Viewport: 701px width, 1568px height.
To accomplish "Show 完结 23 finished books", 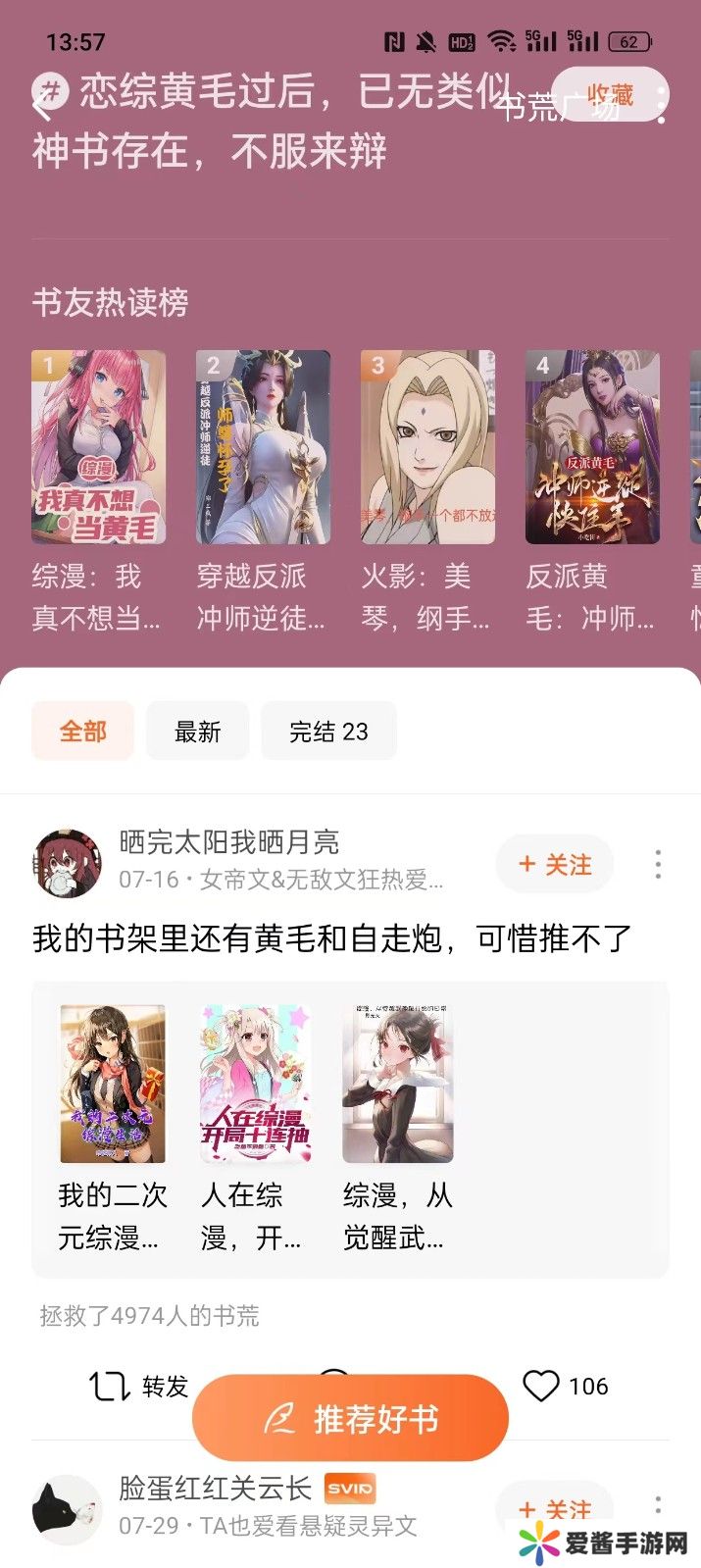I will coord(328,731).
